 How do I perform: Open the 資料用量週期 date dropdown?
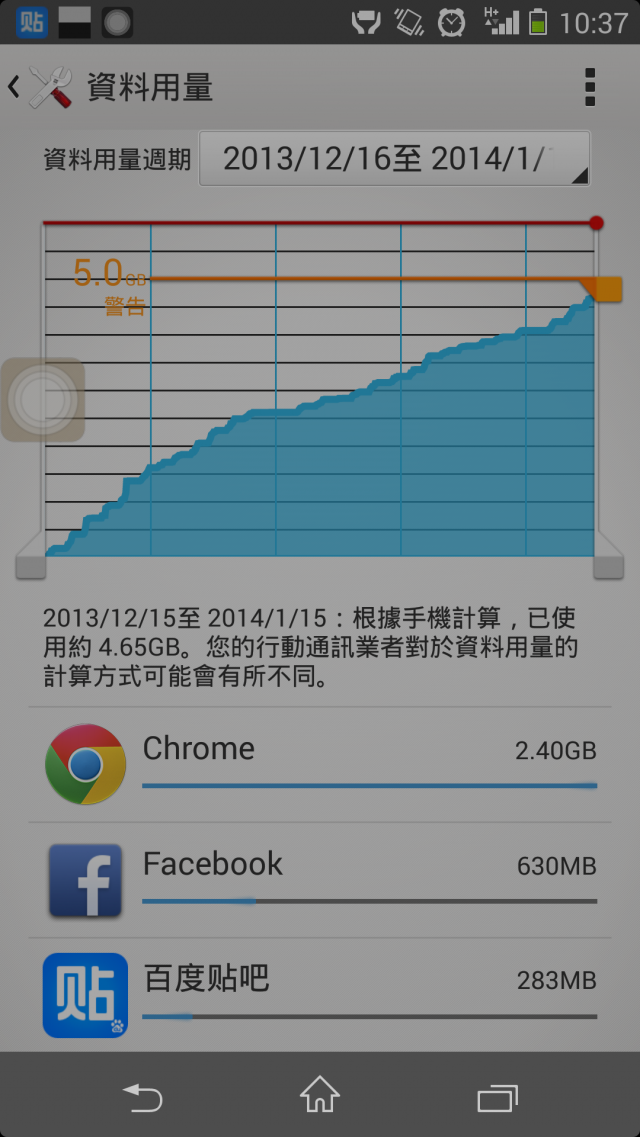pyautogui.click(x=394, y=158)
